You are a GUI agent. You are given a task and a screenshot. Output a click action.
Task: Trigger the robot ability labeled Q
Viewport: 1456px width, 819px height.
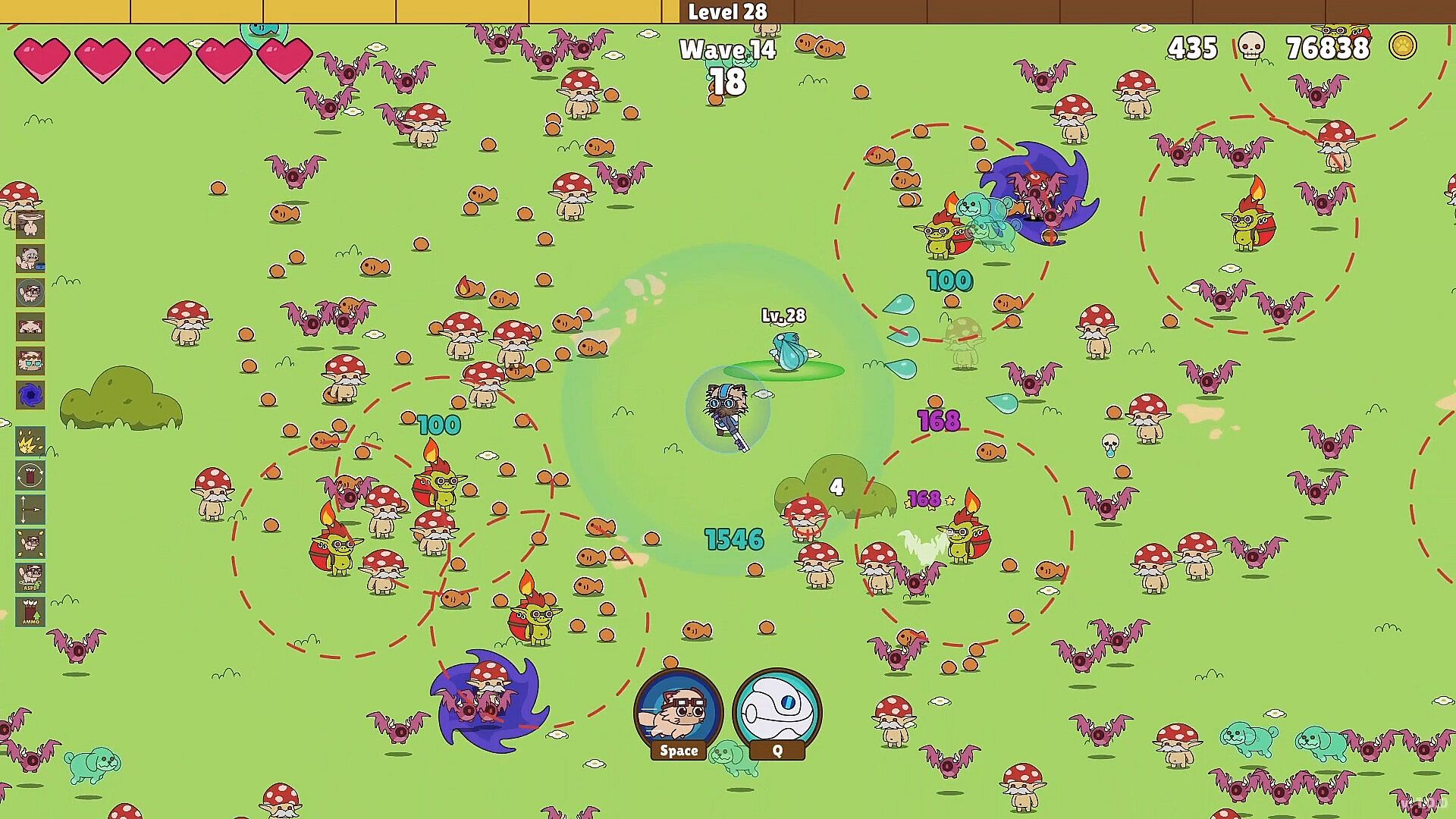(x=777, y=711)
